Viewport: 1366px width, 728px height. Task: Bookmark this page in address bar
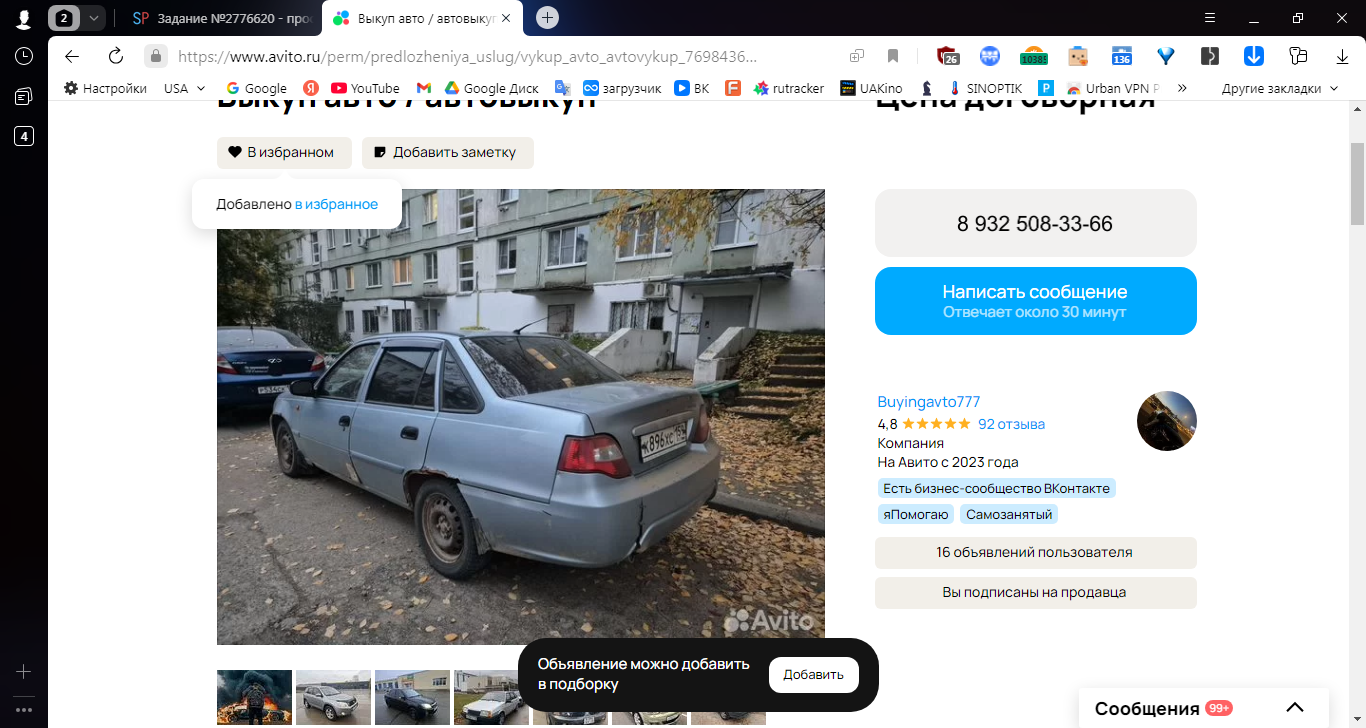point(893,56)
